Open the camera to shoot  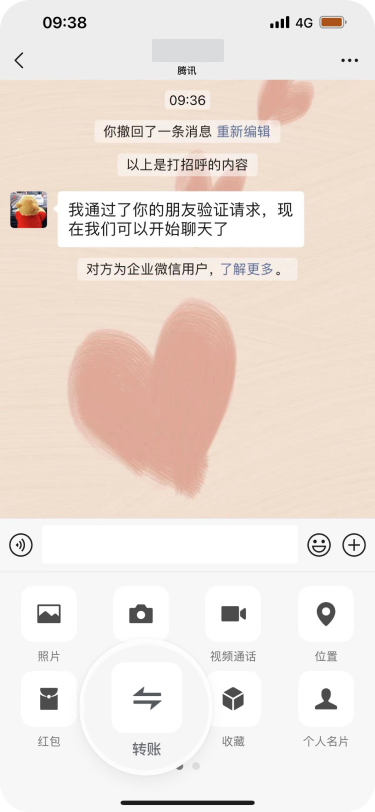point(141,614)
